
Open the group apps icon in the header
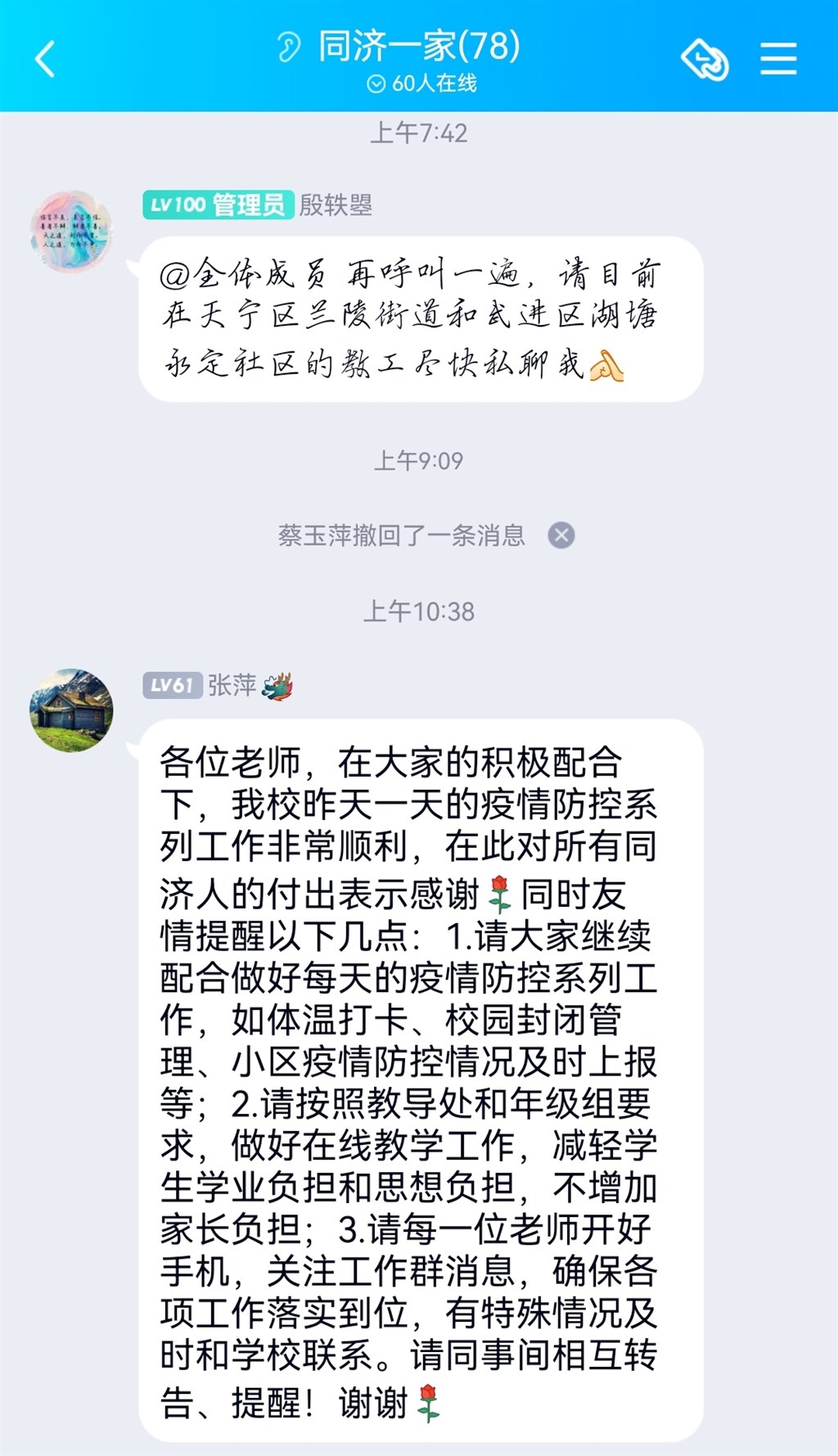(705, 59)
